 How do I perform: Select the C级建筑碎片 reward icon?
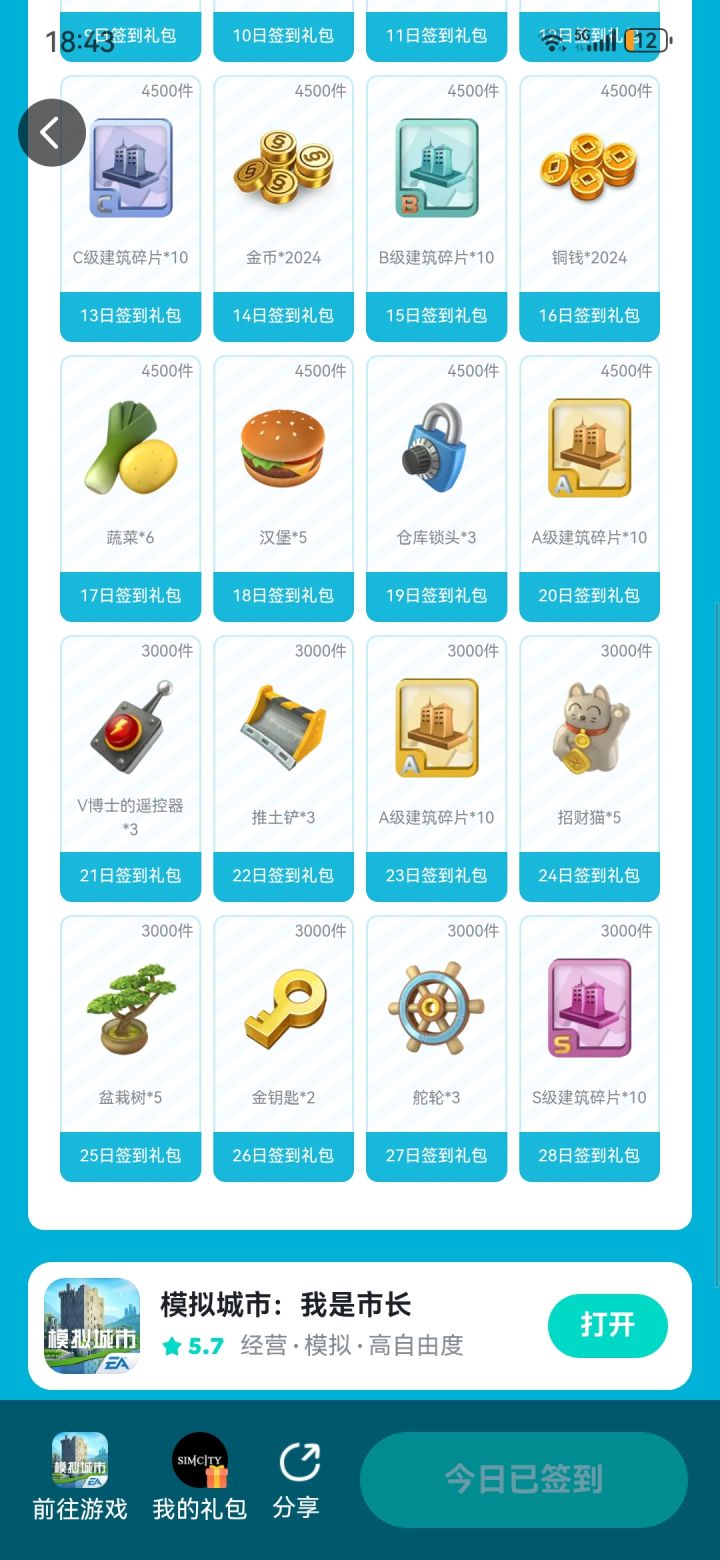(x=130, y=167)
